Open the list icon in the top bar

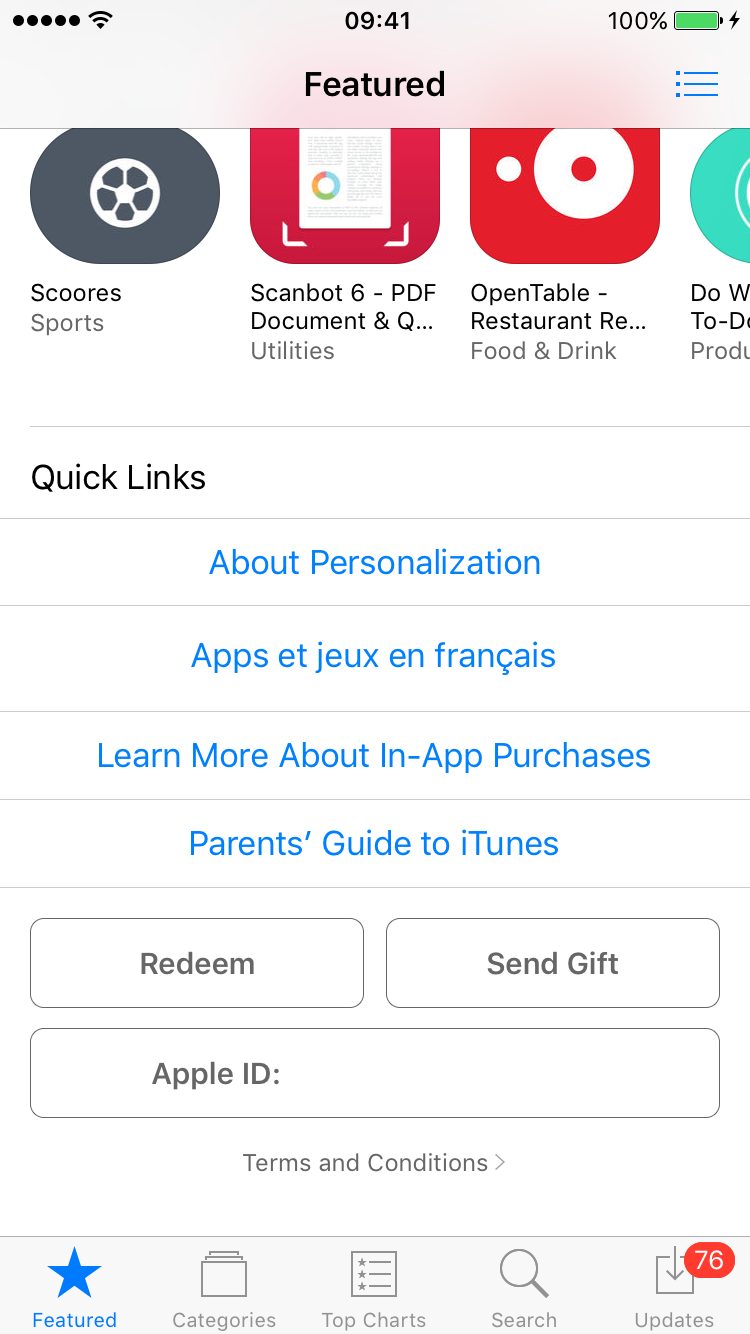pos(697,84)
